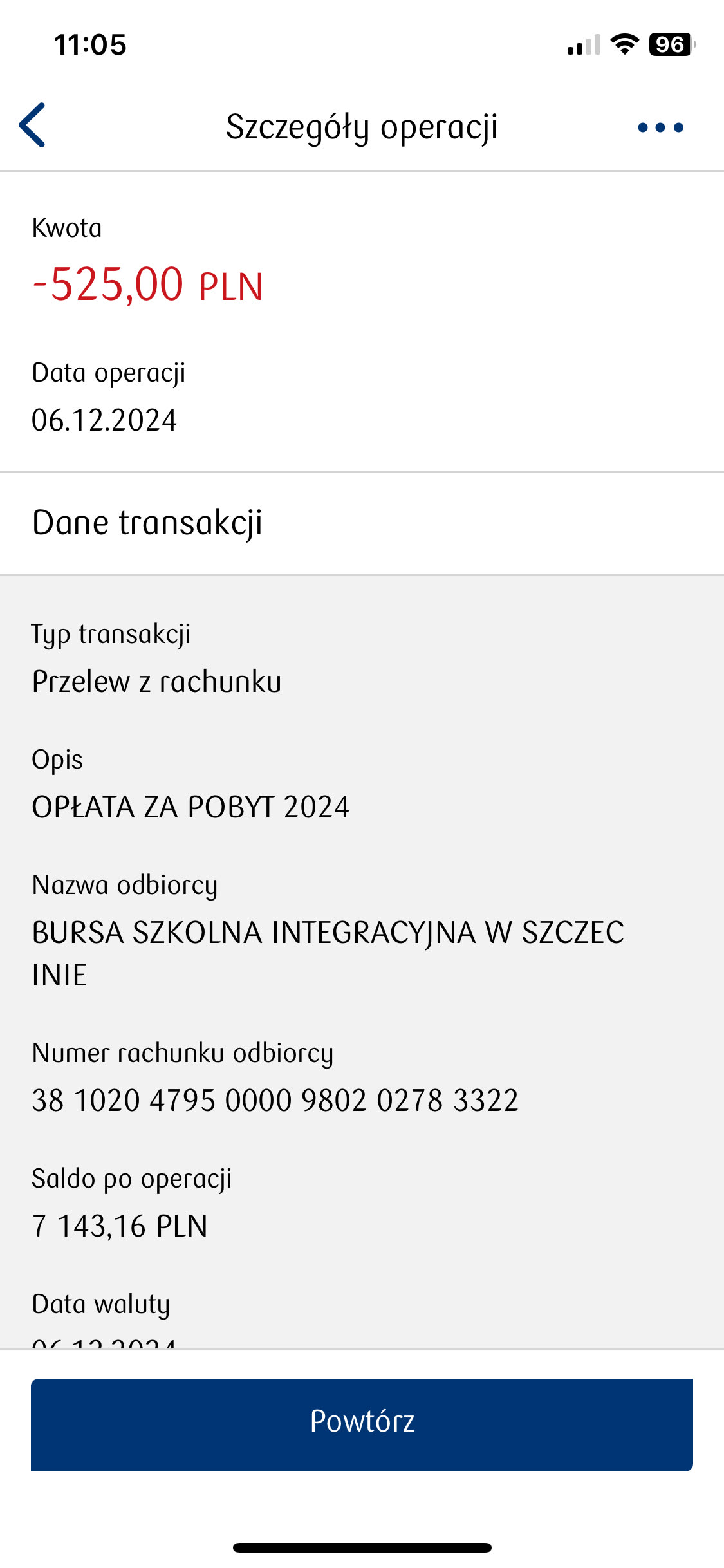Tap the Powtórz button to repeat transfer
This screenshot has height=1568, width=724.
coord(362,1424)
